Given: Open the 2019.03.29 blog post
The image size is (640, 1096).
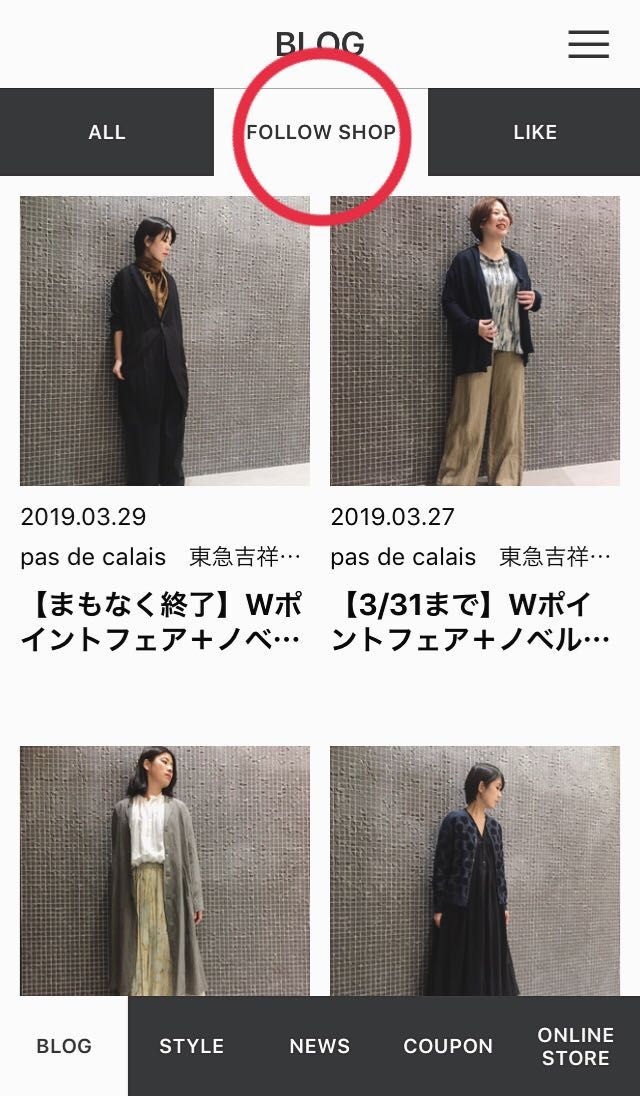Looking at the screenshot, I should 165,341.
